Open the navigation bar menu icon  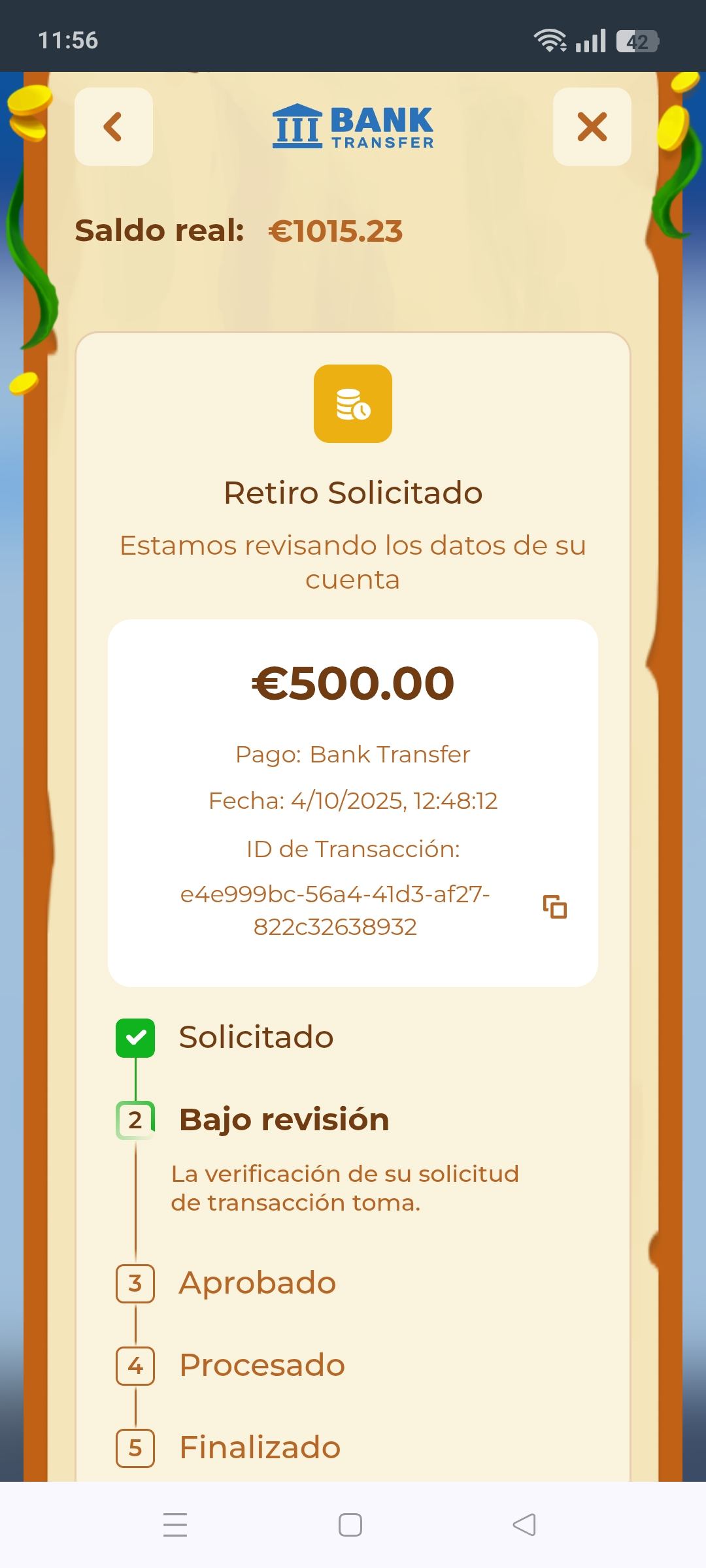pyautogui.click(x=174, y=1523)
